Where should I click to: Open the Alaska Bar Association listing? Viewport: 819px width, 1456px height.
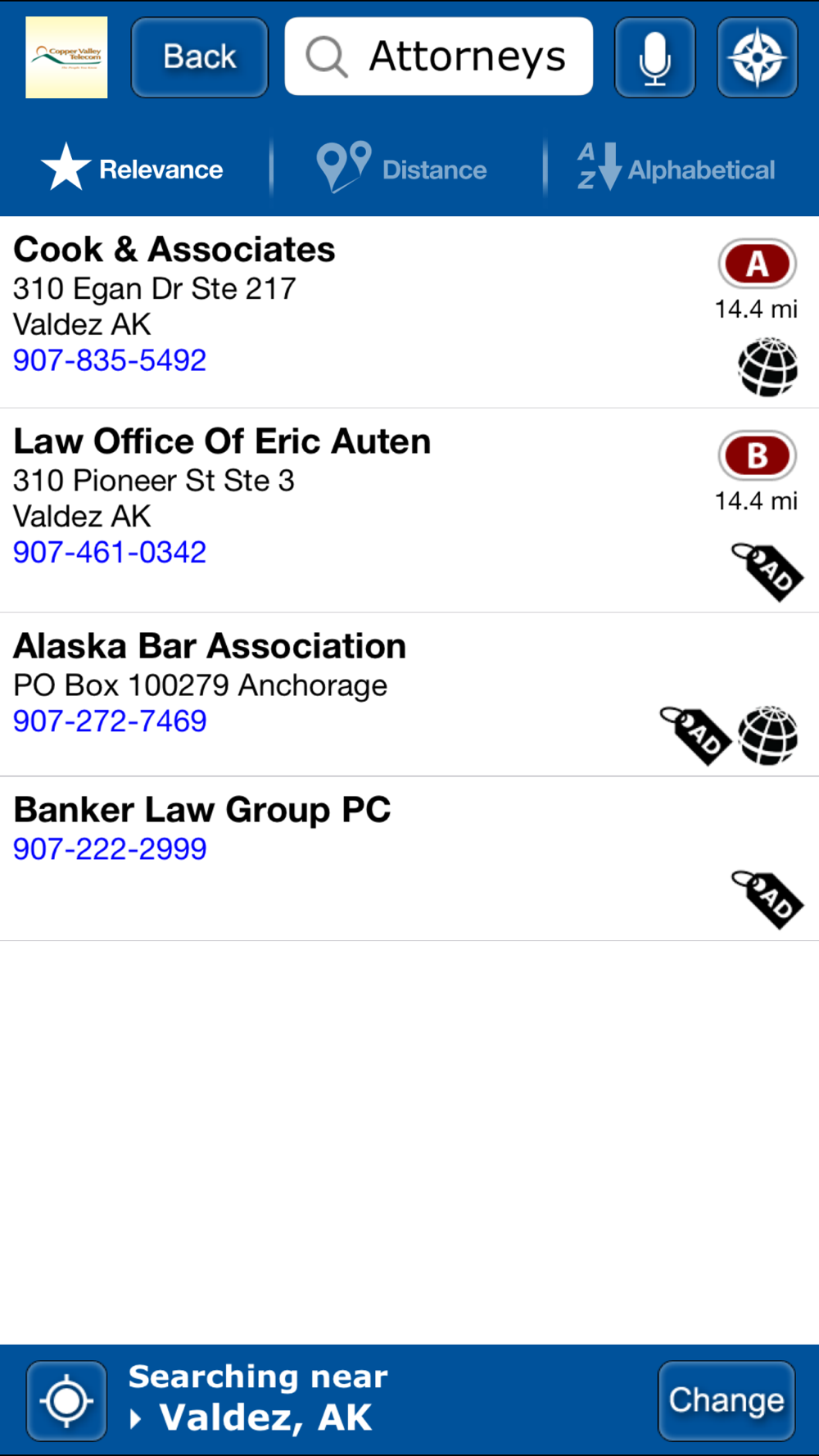pos(210,646)
